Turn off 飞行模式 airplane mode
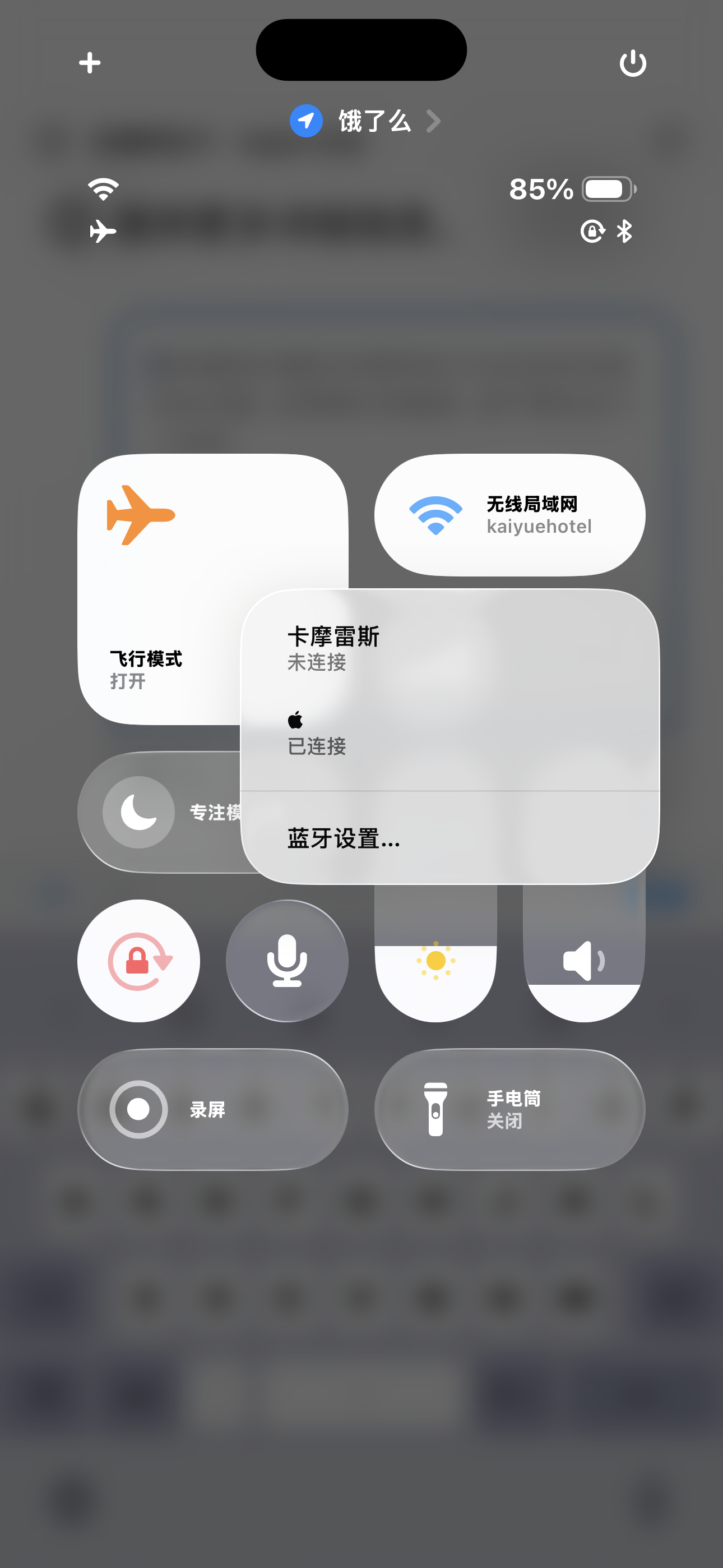The width and height of the screenshot is (723, 1568). 141,515
